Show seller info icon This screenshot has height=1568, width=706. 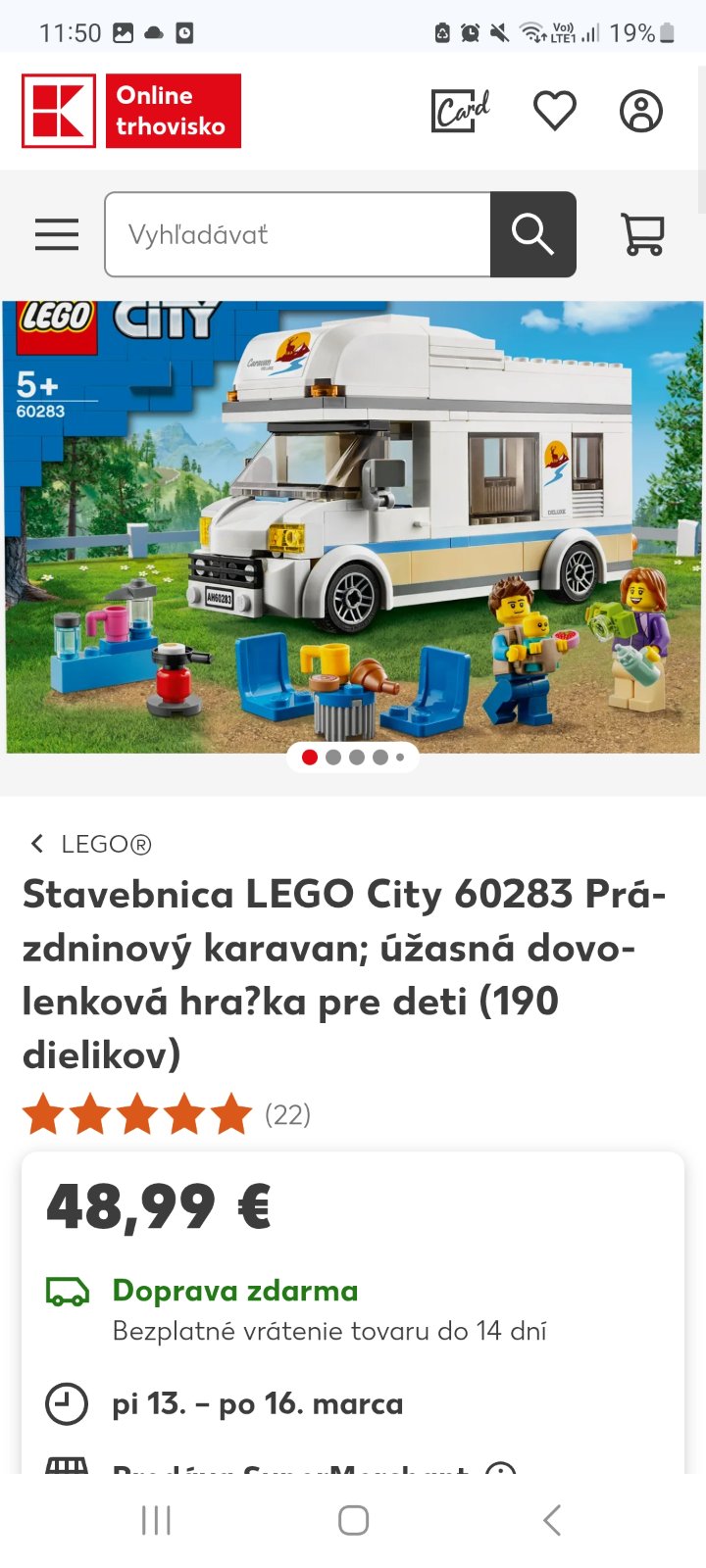[501, 1467]
